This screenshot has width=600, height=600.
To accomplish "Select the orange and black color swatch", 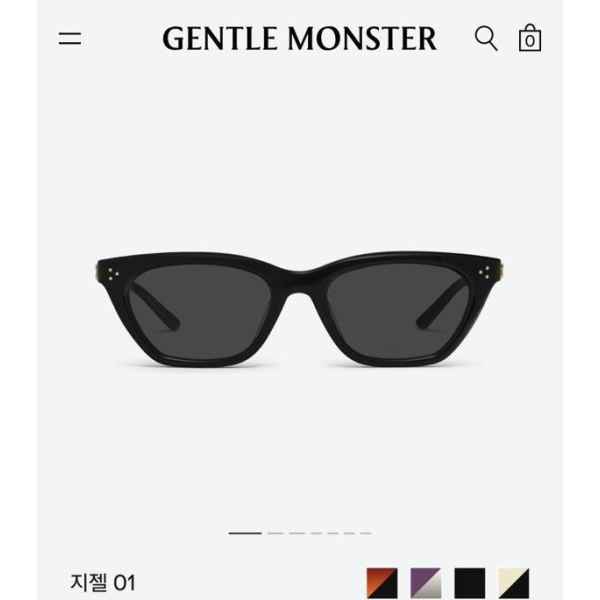I will click(x=383, y=583).
